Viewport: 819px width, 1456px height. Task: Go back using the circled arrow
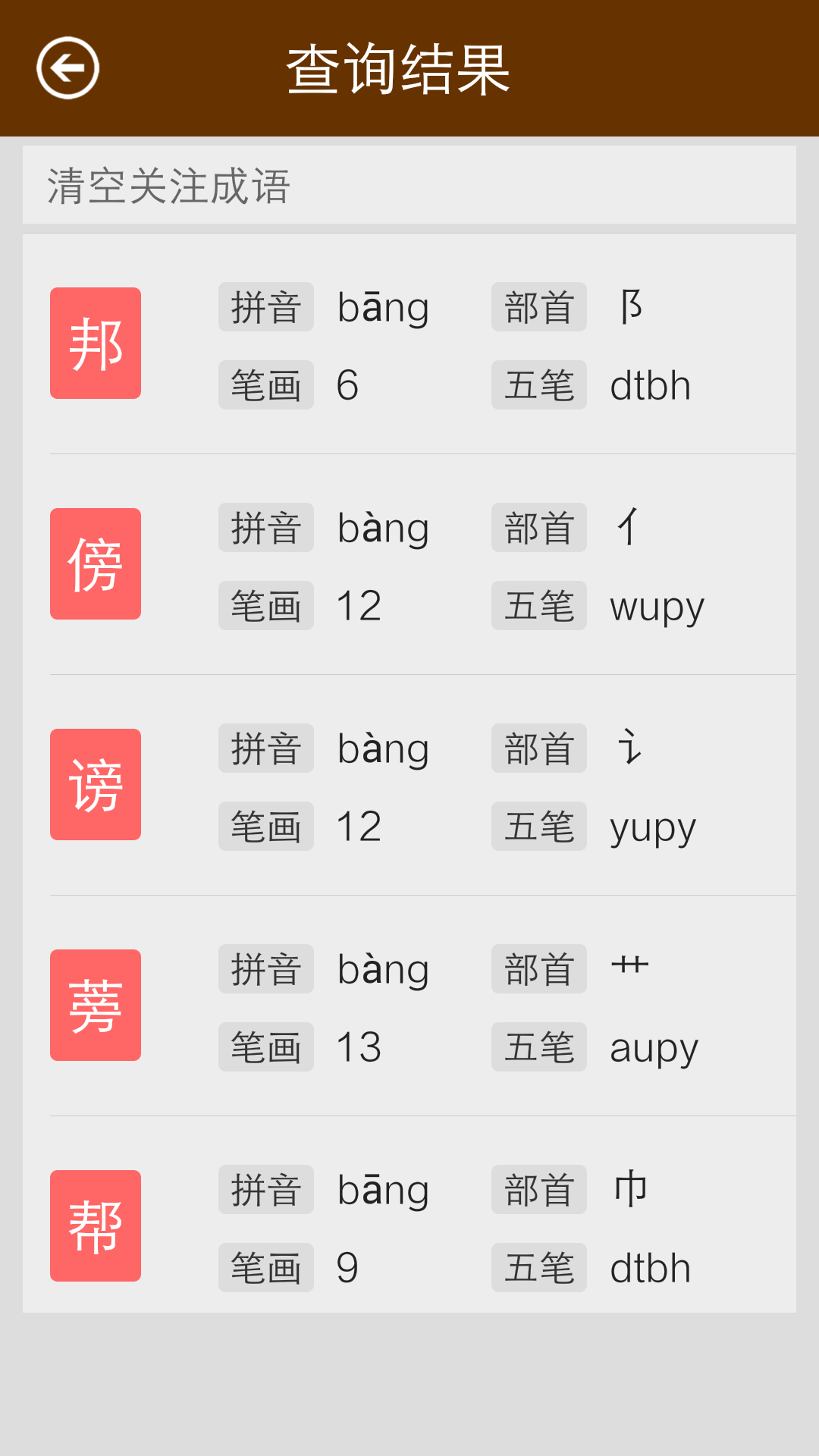point(68,68)
